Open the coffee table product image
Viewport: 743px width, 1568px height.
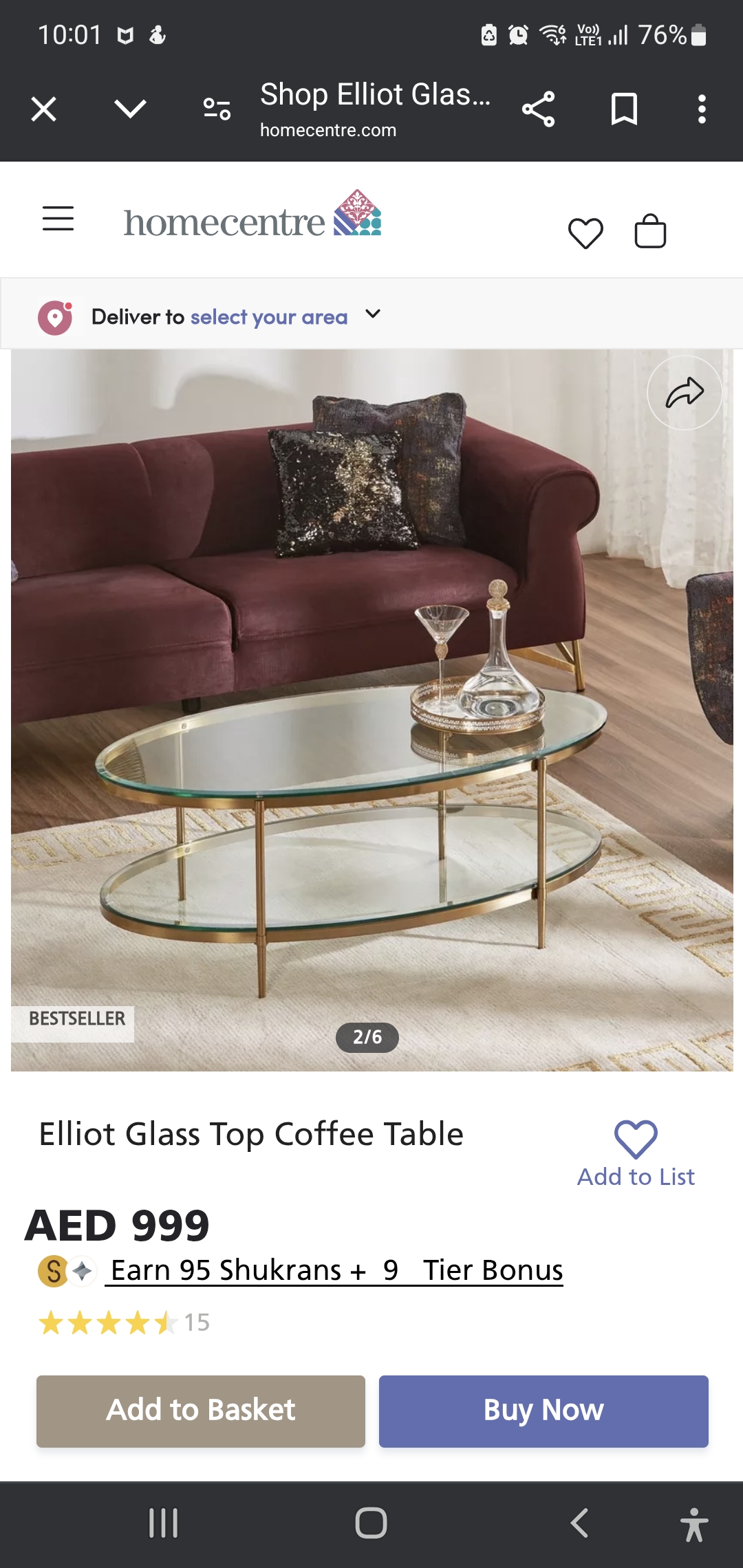(x=371, y=708)
